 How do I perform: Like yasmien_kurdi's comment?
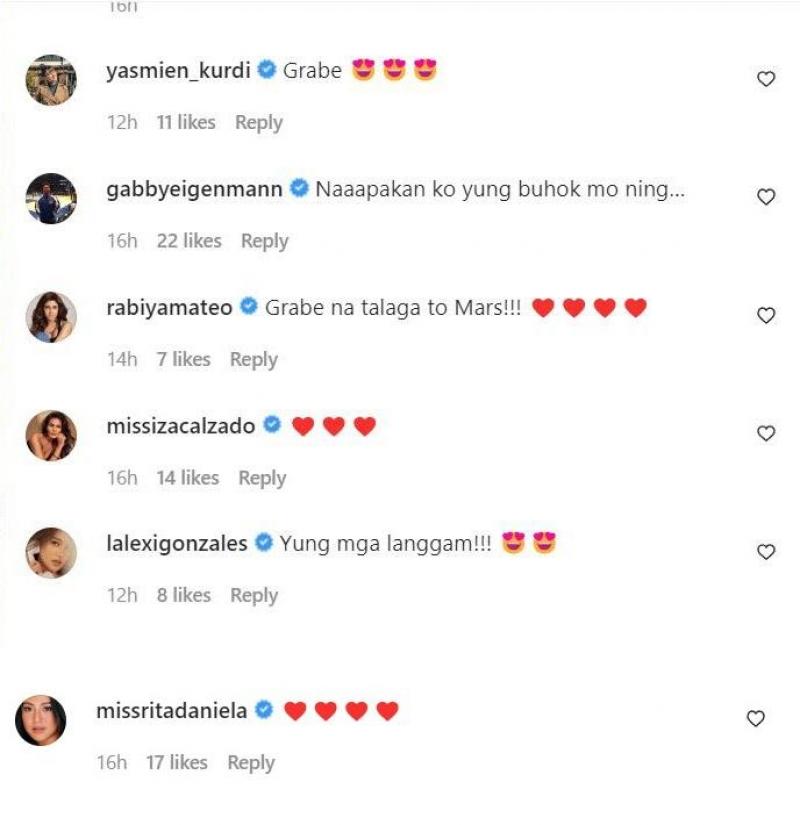[766, 79]
